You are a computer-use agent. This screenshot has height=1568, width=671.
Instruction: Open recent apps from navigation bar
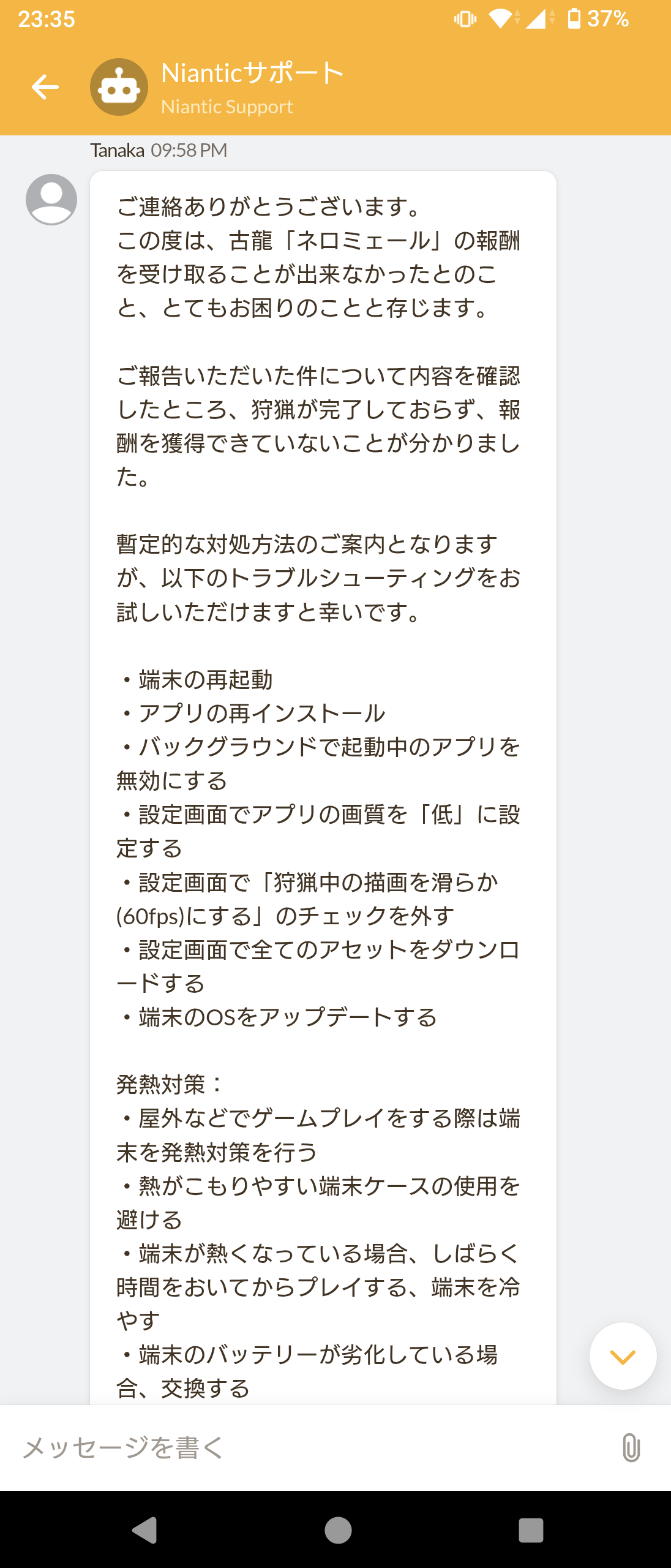click(530, 1530)
